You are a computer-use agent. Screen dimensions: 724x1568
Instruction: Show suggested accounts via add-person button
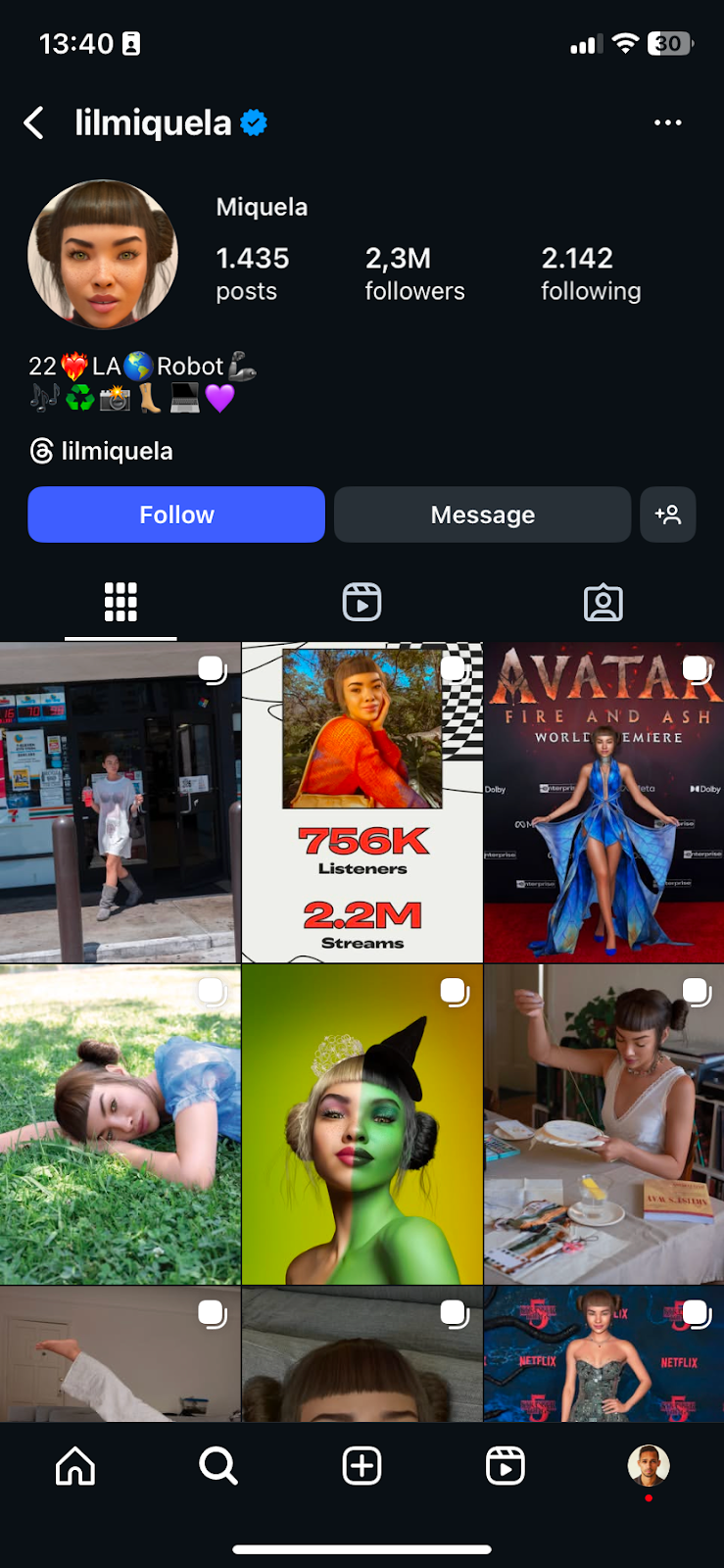pos(668,514)
